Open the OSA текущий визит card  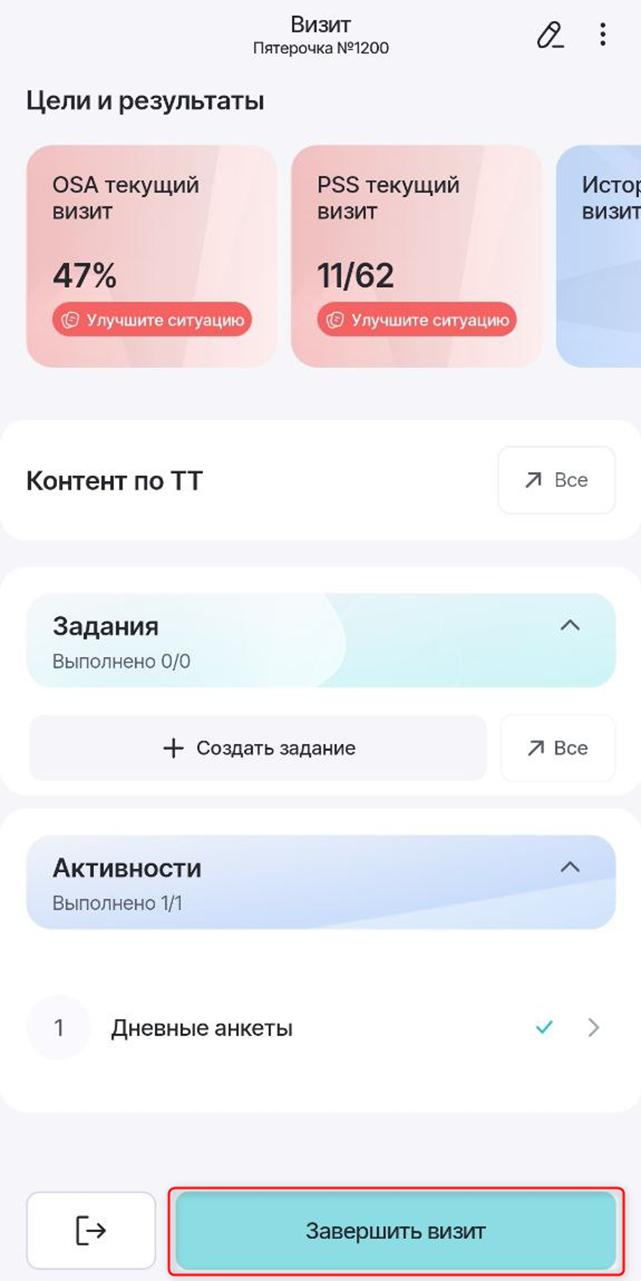point(151,256)
